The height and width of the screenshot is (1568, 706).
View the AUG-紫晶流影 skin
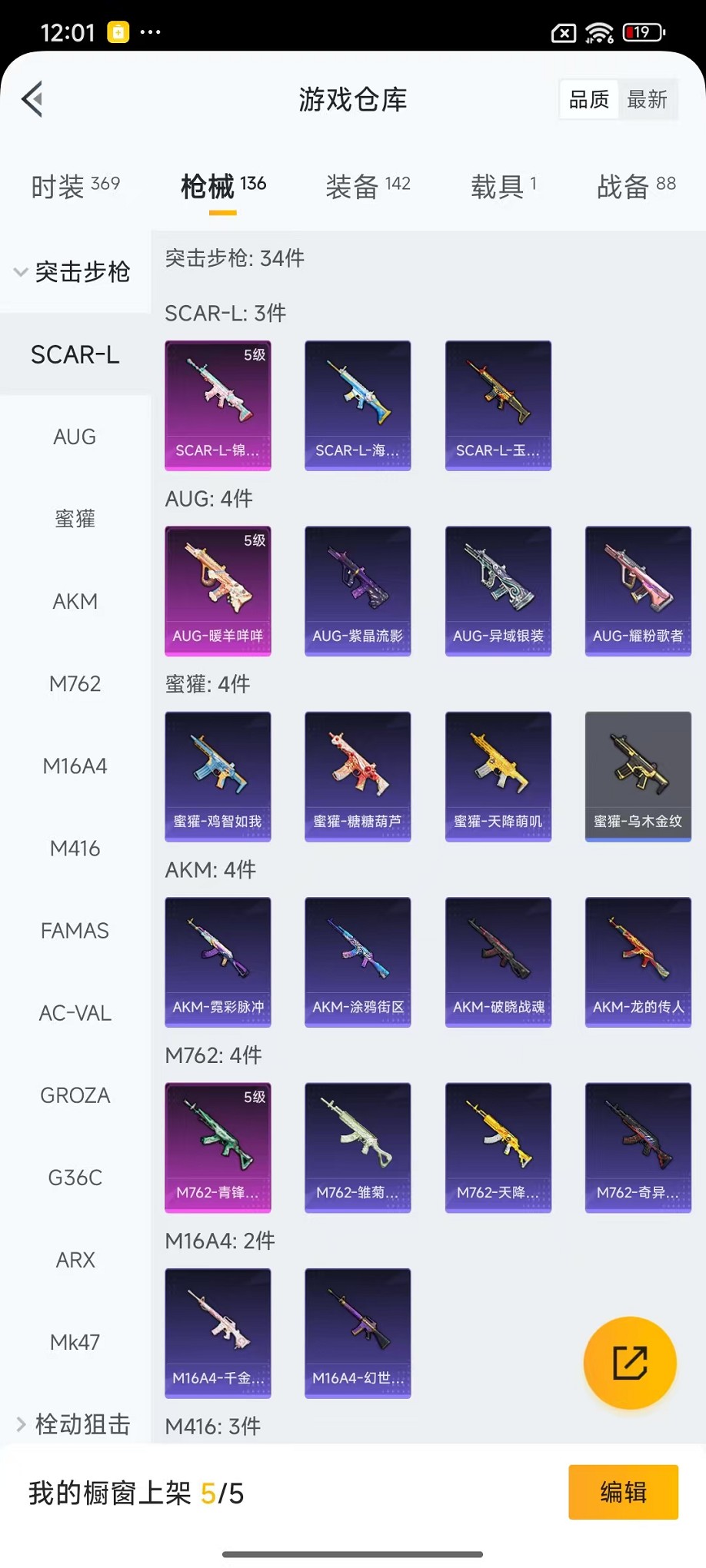click(358, 590)
